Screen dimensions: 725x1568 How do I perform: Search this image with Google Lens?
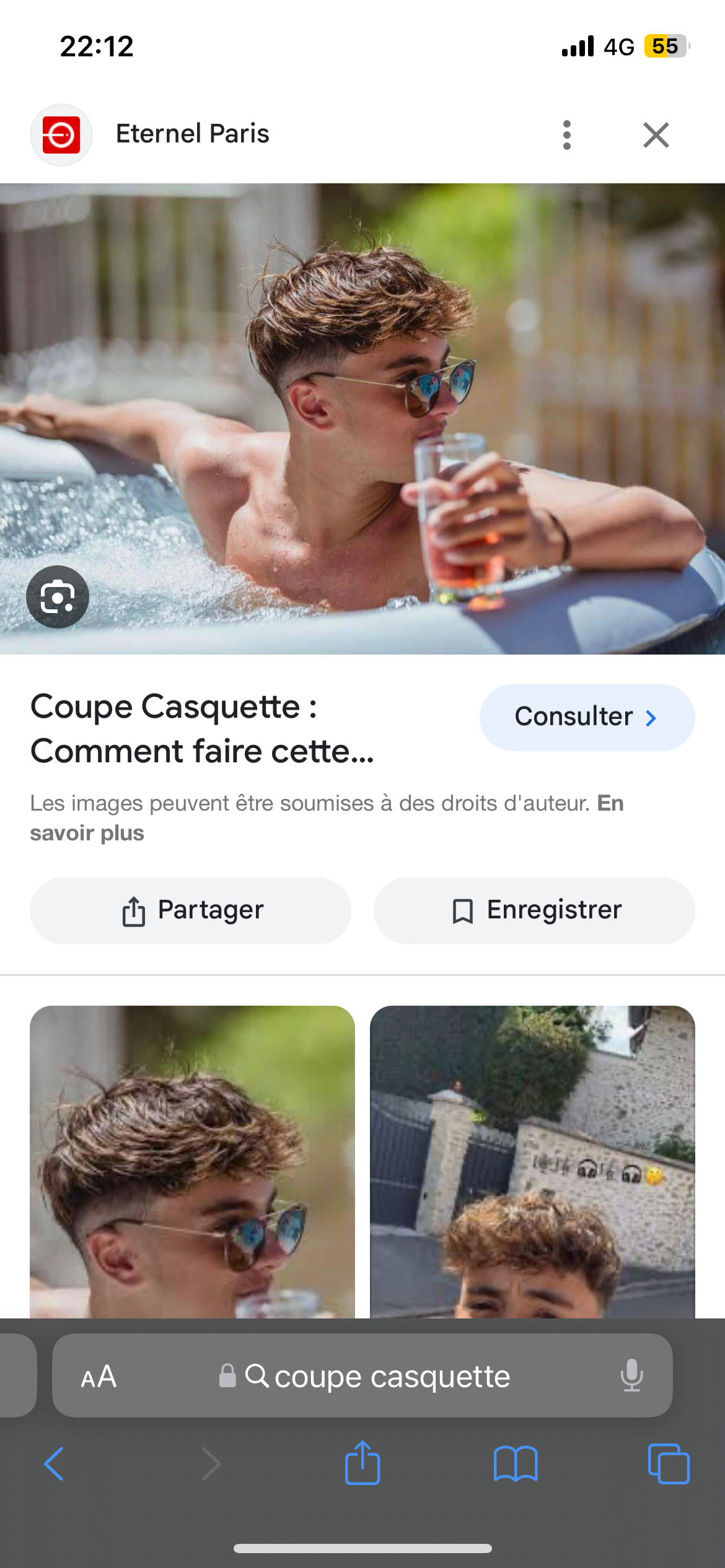tap(58, 597)
